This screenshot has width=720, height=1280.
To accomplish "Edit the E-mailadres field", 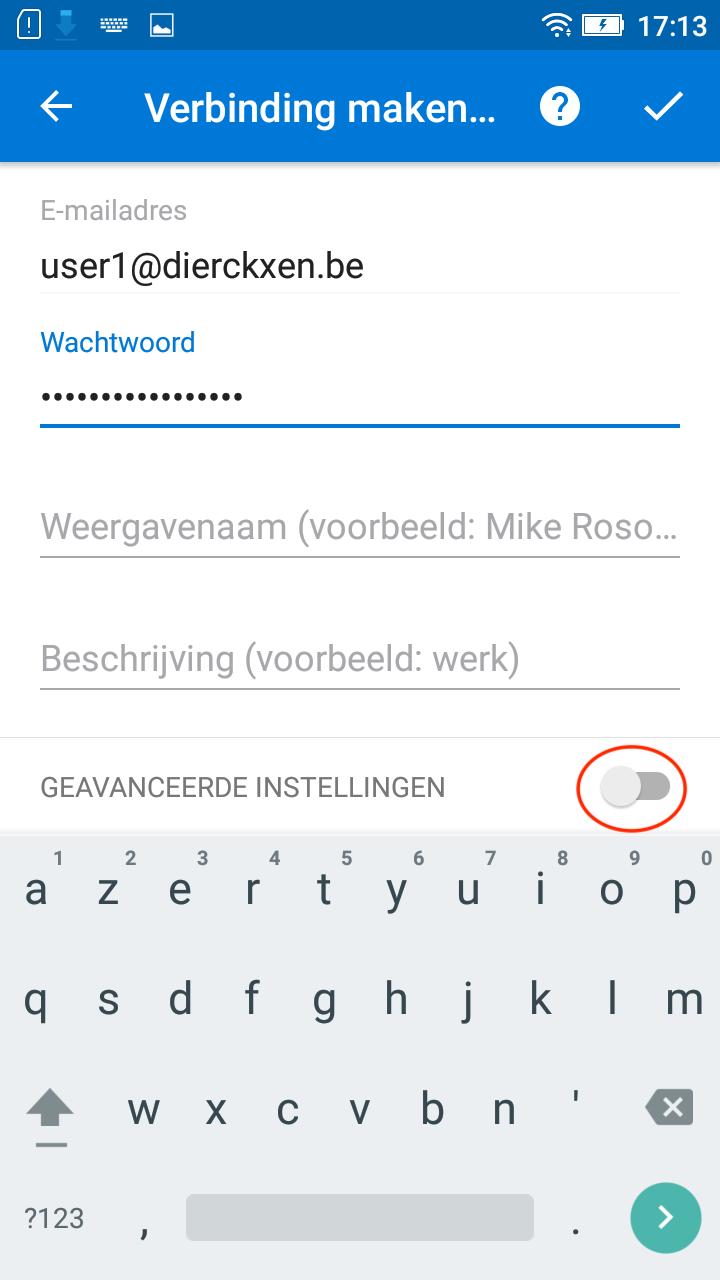I will 360,266.
